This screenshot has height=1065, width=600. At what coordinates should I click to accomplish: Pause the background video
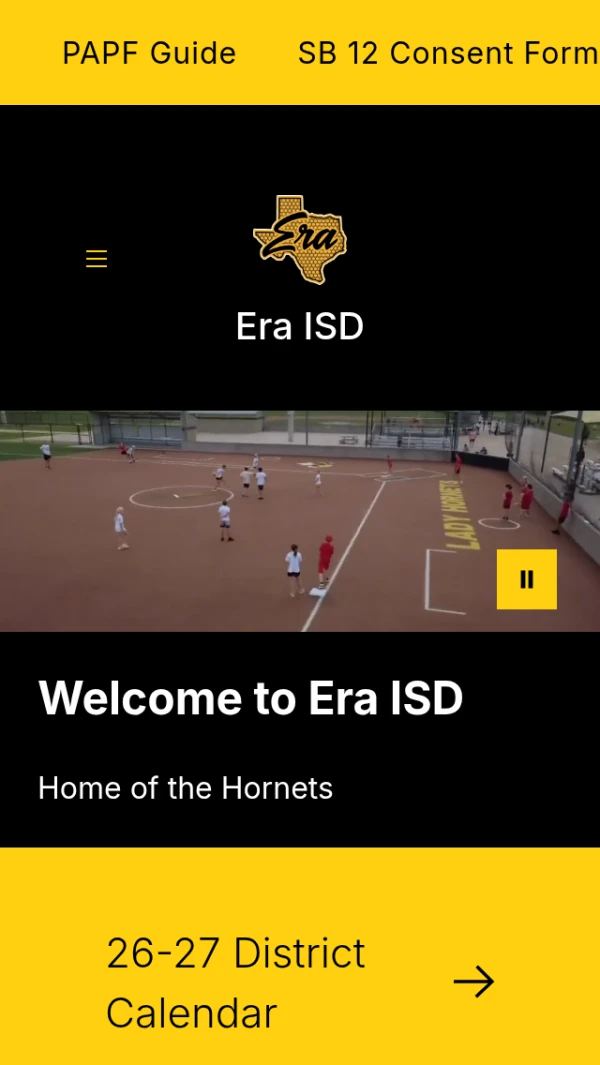(x=527, y=579)
